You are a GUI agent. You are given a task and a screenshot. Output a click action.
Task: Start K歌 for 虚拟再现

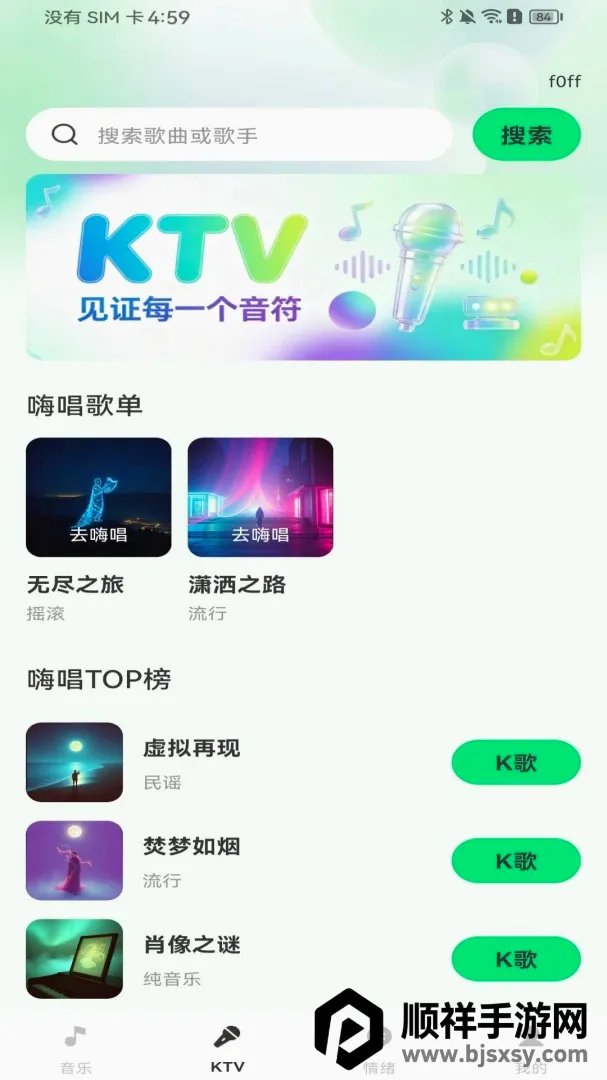(x=516, y=762)
